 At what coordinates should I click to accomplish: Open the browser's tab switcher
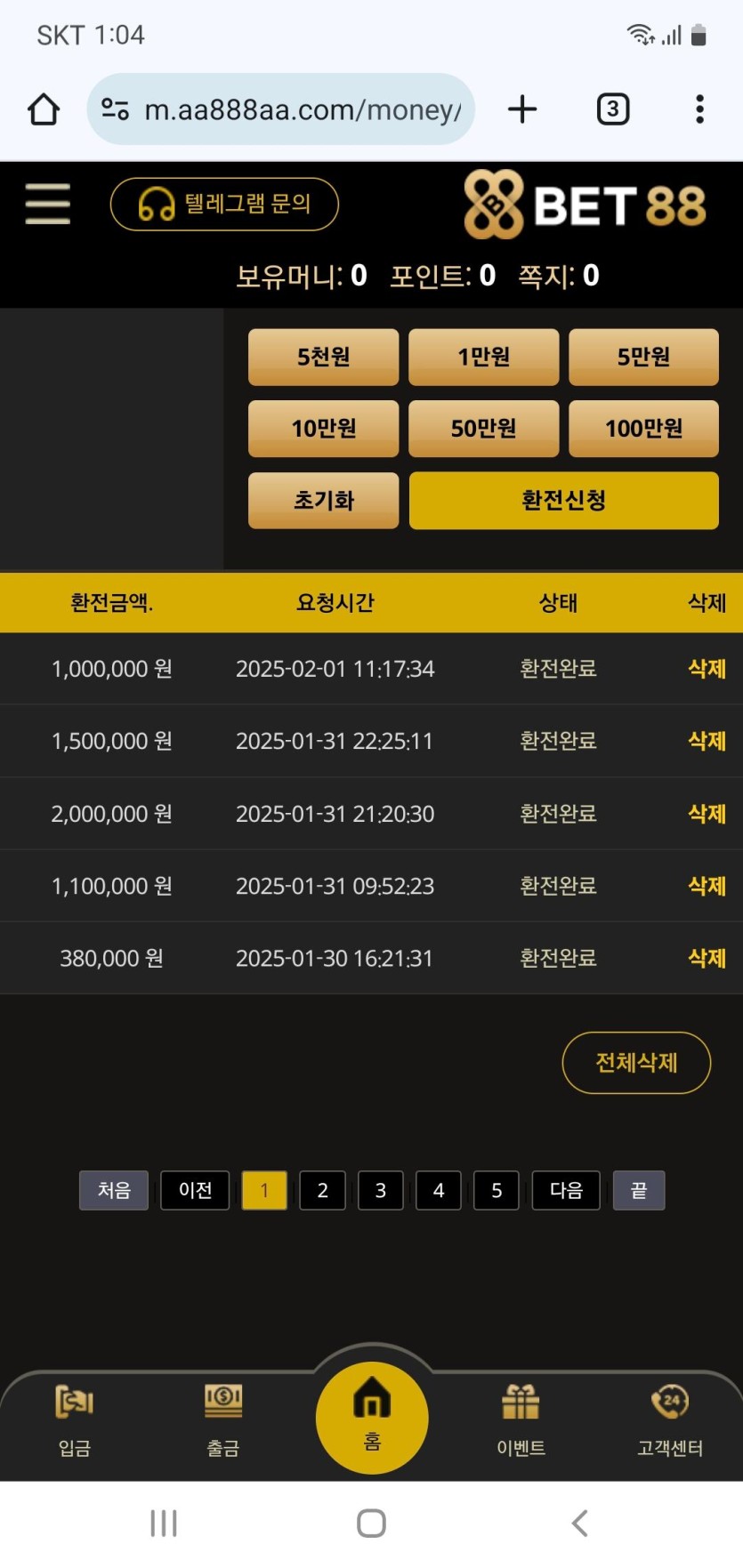coord(612,109)
